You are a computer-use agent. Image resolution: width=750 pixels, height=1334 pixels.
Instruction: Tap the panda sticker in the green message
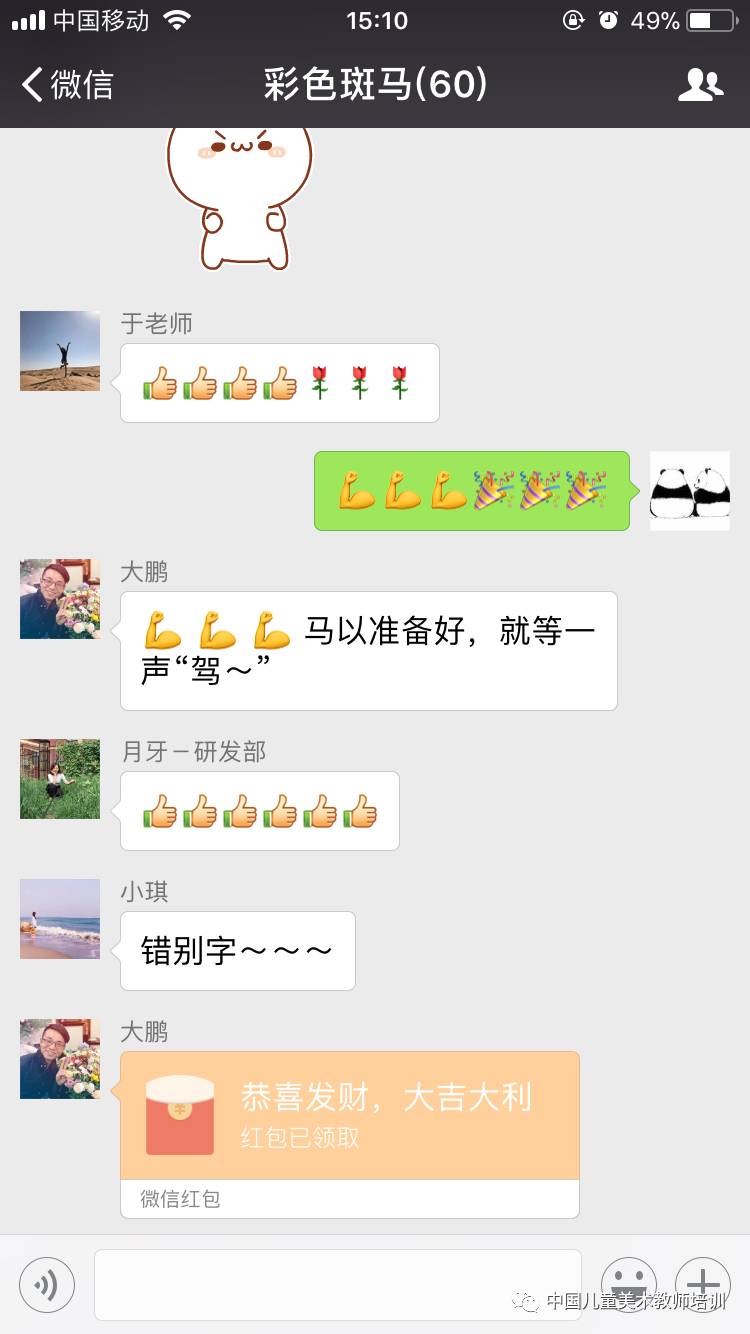click(x=689, y=491)
